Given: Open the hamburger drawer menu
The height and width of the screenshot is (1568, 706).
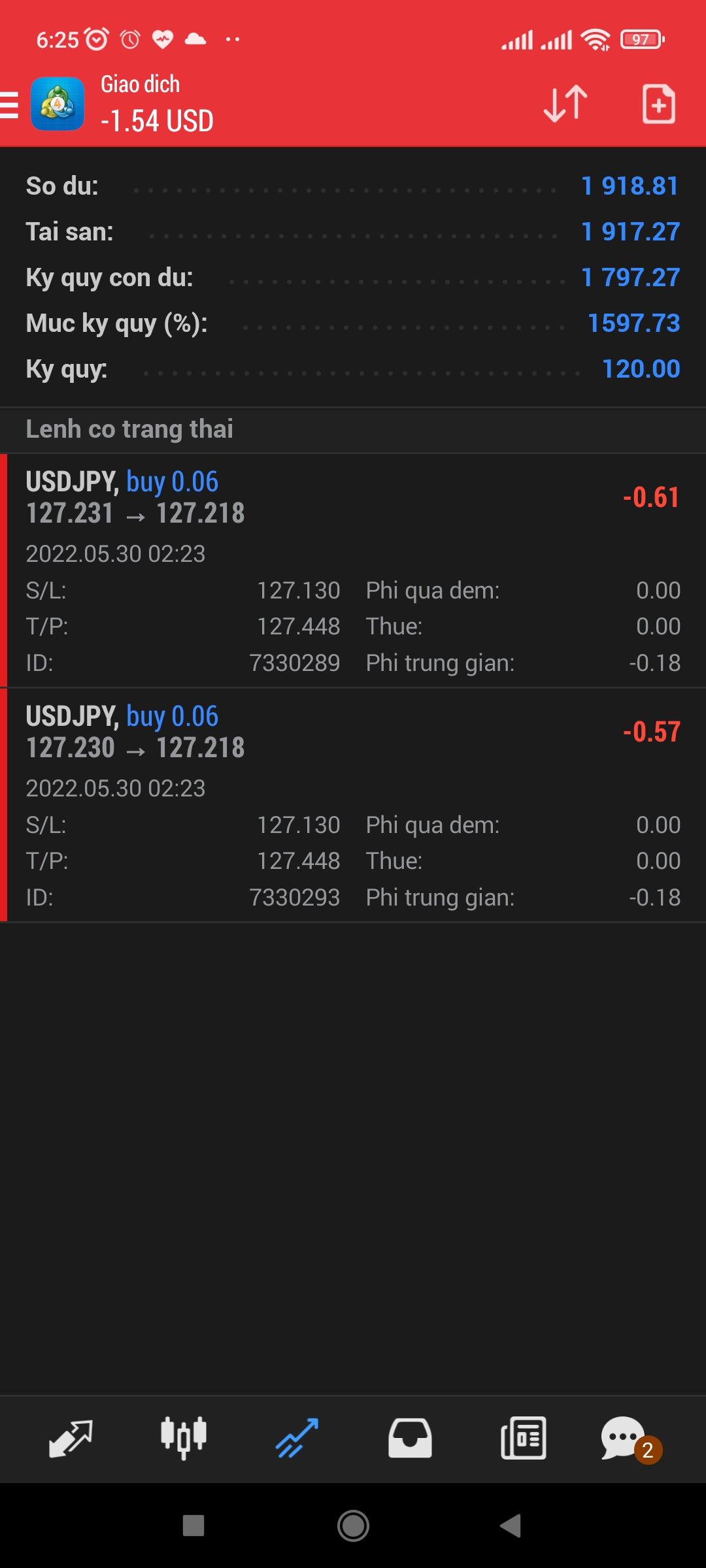Looking at the screenshot, I should click(x=10, y=105).
